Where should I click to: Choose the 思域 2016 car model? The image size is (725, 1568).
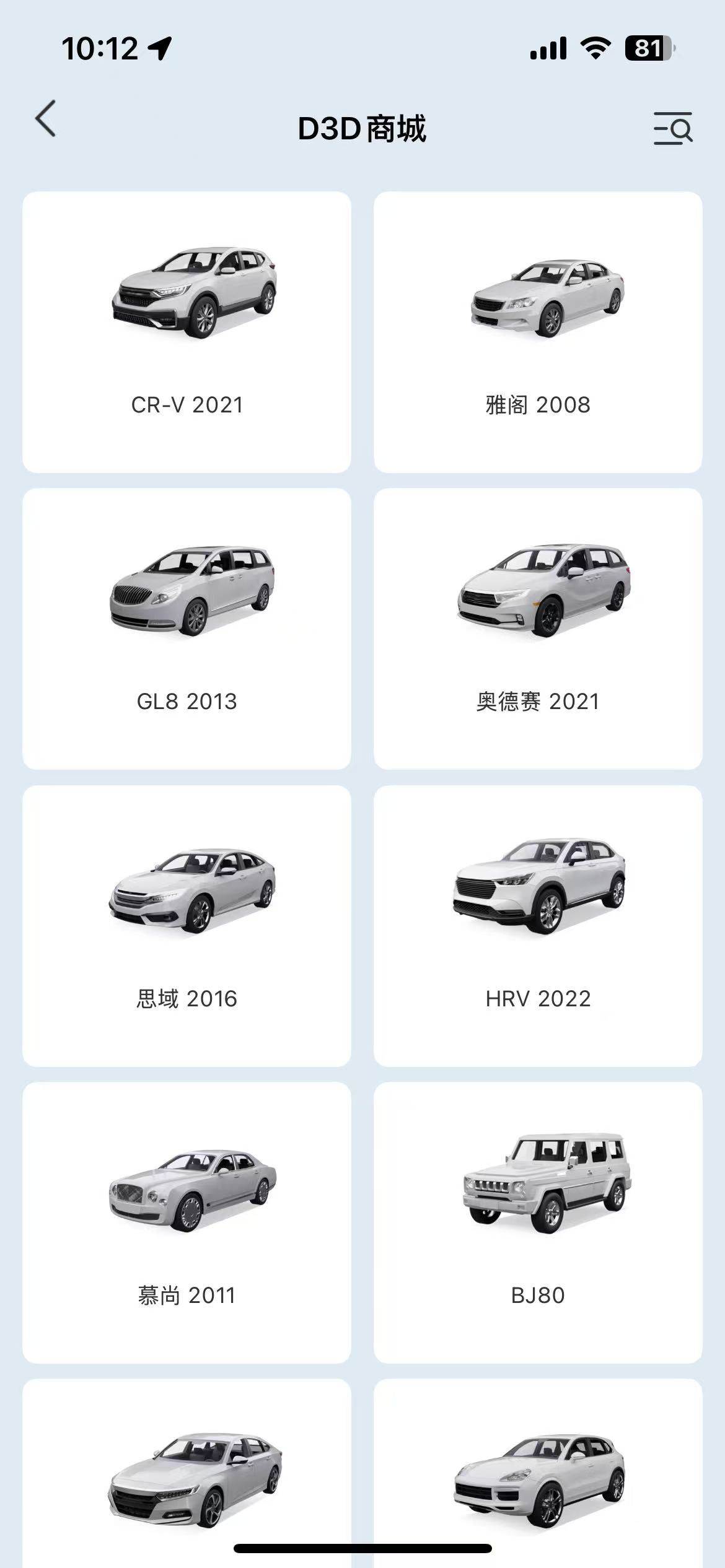pyautogui.click(x=187, y=926)
